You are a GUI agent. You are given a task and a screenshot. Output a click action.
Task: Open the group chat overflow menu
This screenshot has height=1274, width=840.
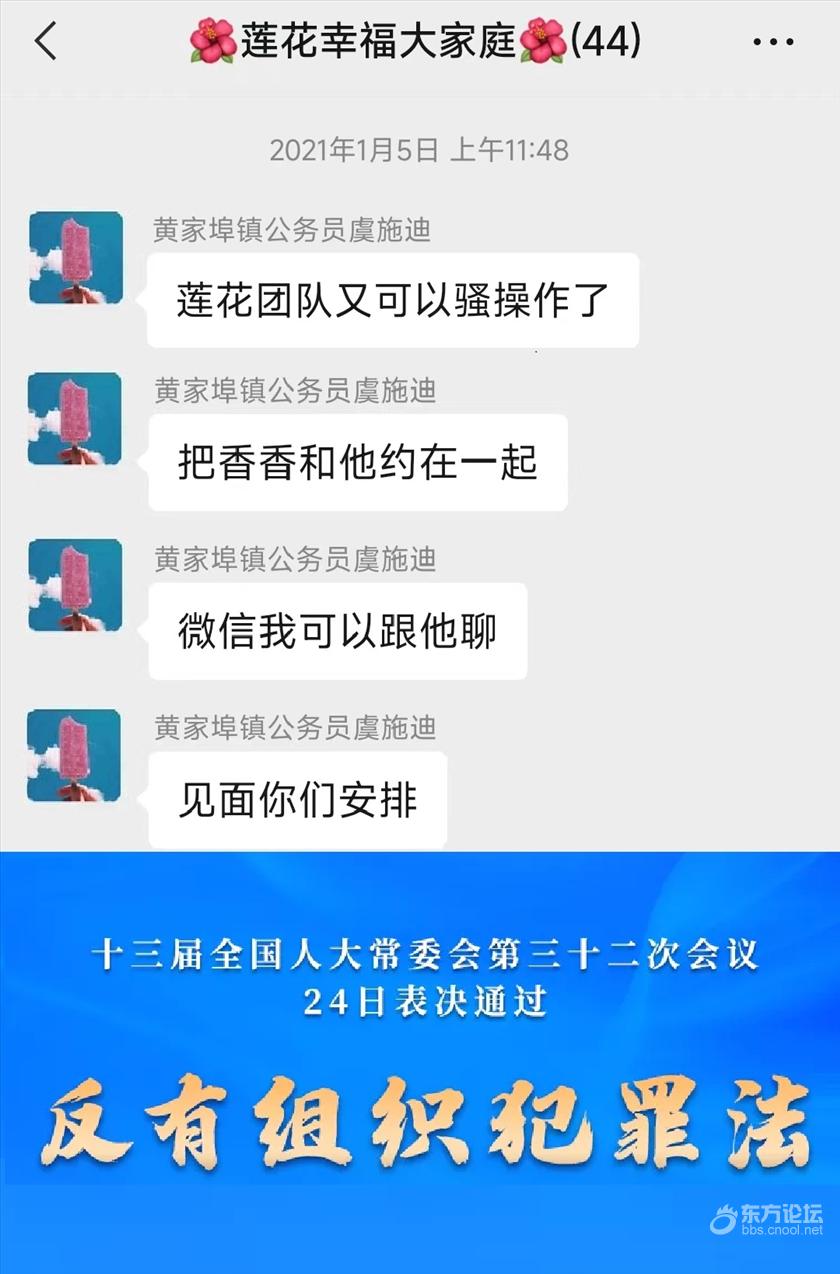[772, 43]
